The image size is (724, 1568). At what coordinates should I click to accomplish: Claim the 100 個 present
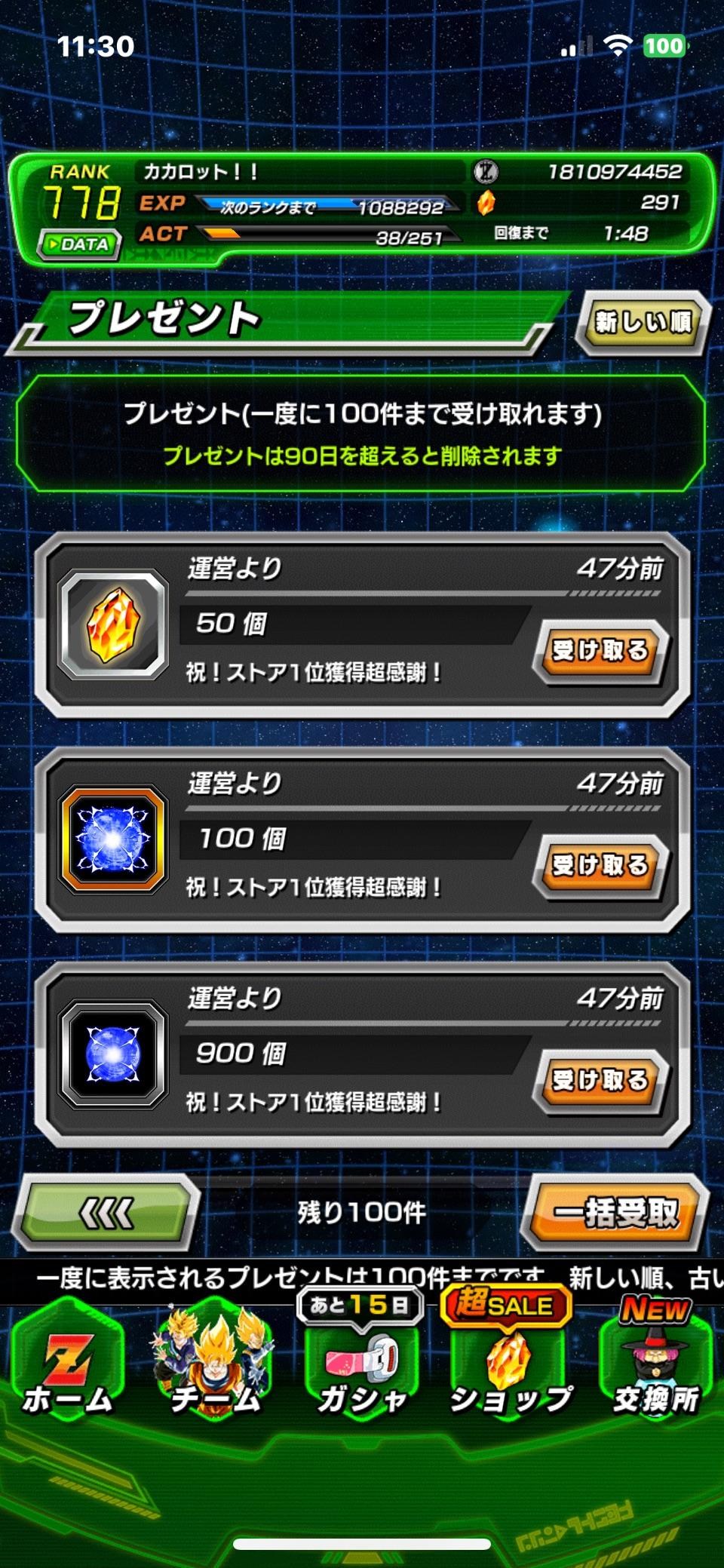point(601,865)
